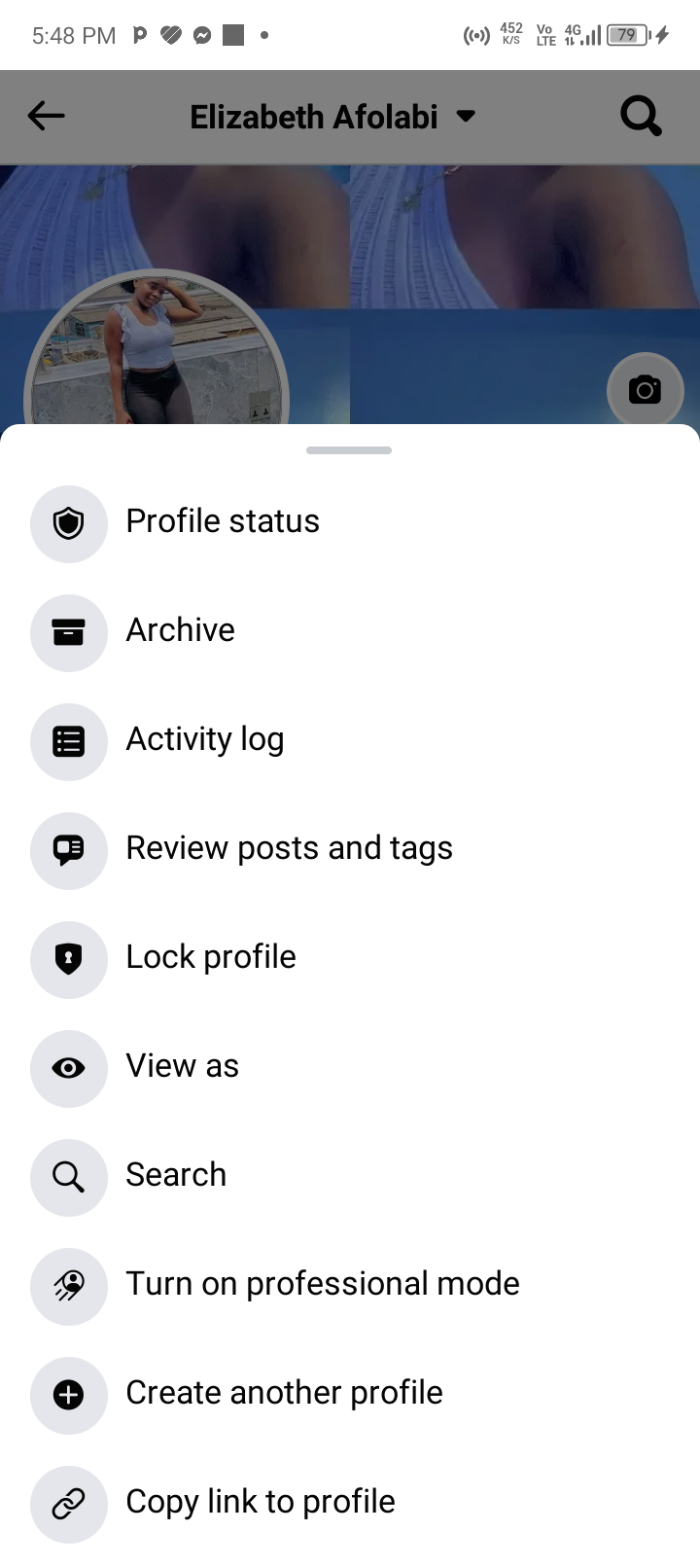Open Profile status

click(350, 522)
